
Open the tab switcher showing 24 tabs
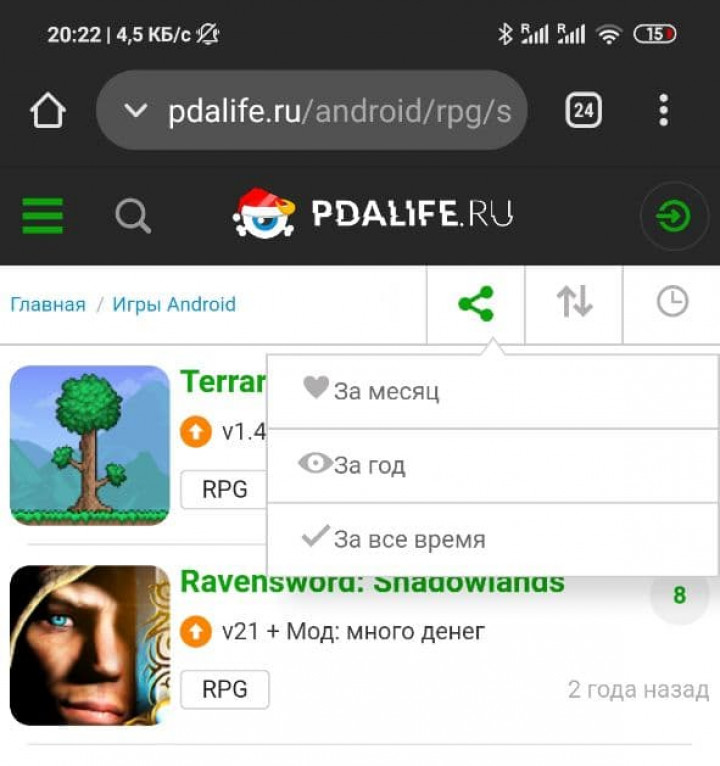point(583,111)
